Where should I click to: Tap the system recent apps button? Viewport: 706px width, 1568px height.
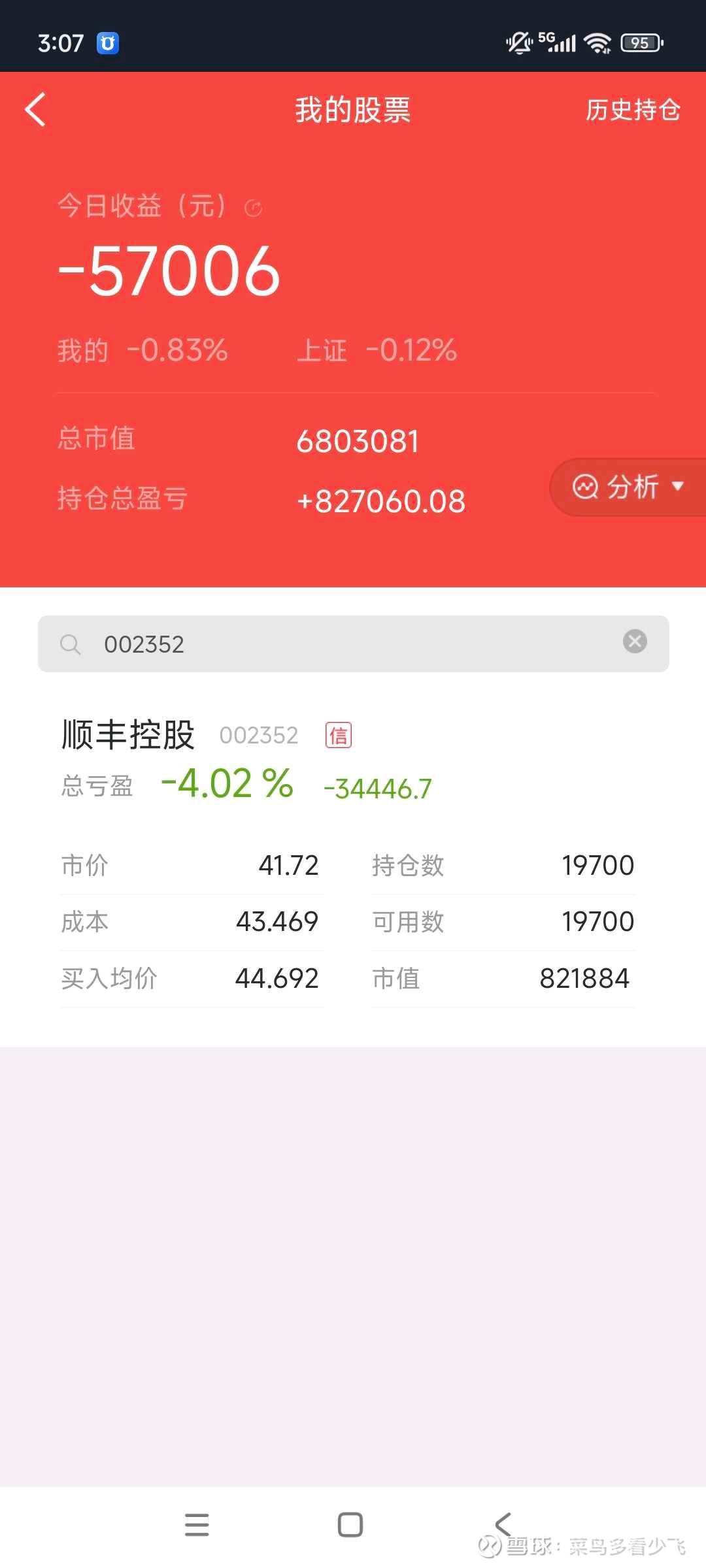(197, 1525)
